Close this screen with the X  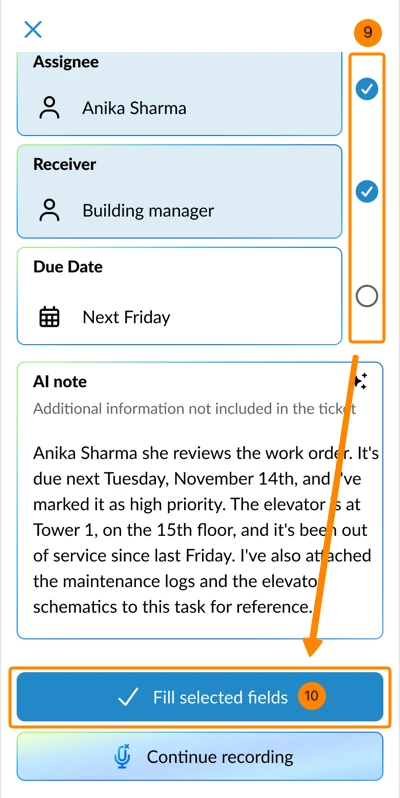tap(33, 30)
